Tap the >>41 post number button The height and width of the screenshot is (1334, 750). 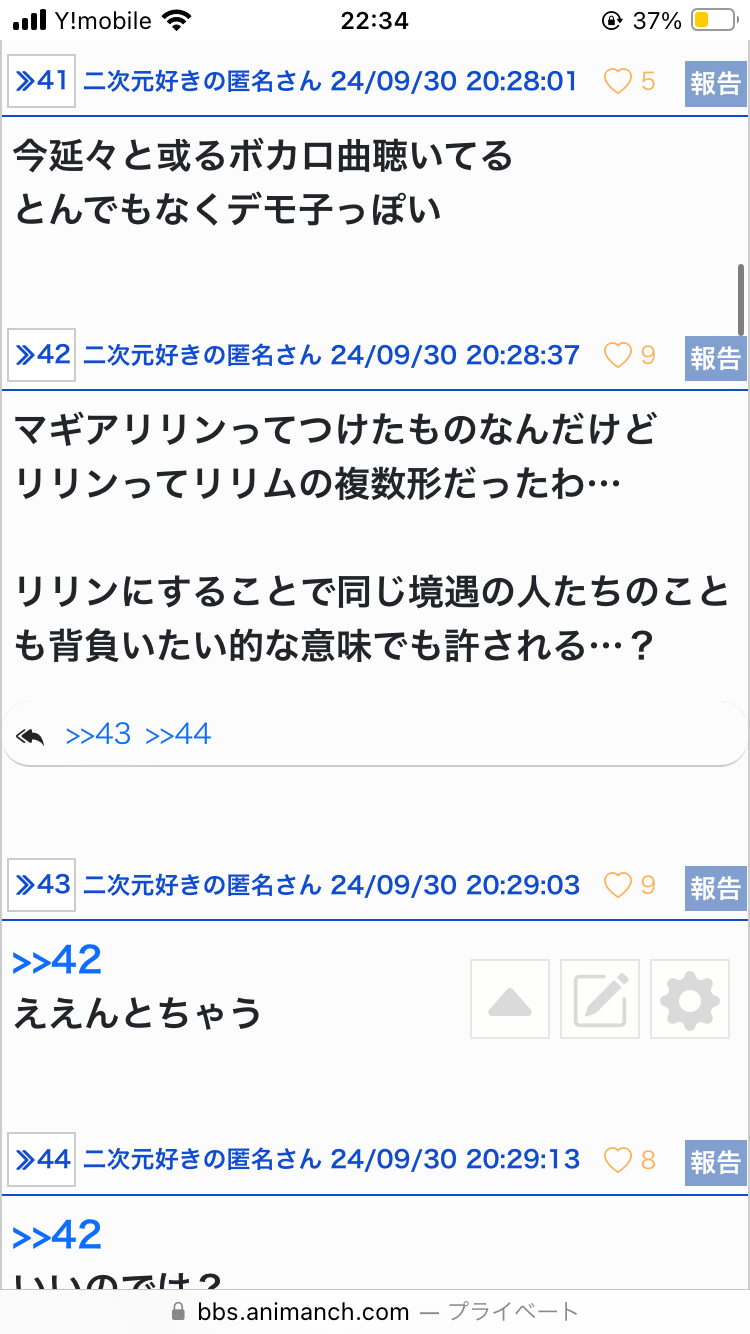pos(41,80)
